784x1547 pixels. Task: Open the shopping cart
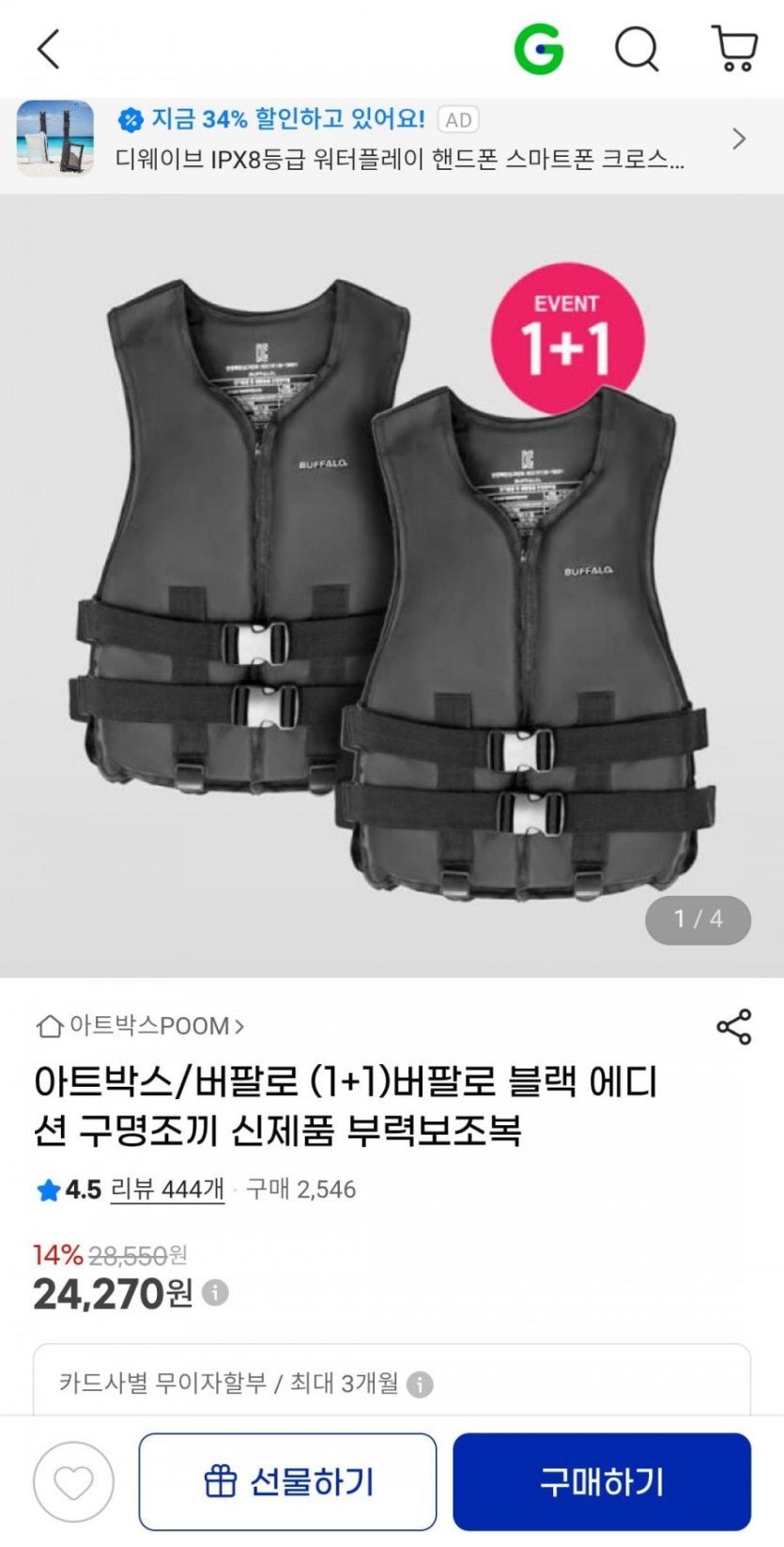point(734,49)
